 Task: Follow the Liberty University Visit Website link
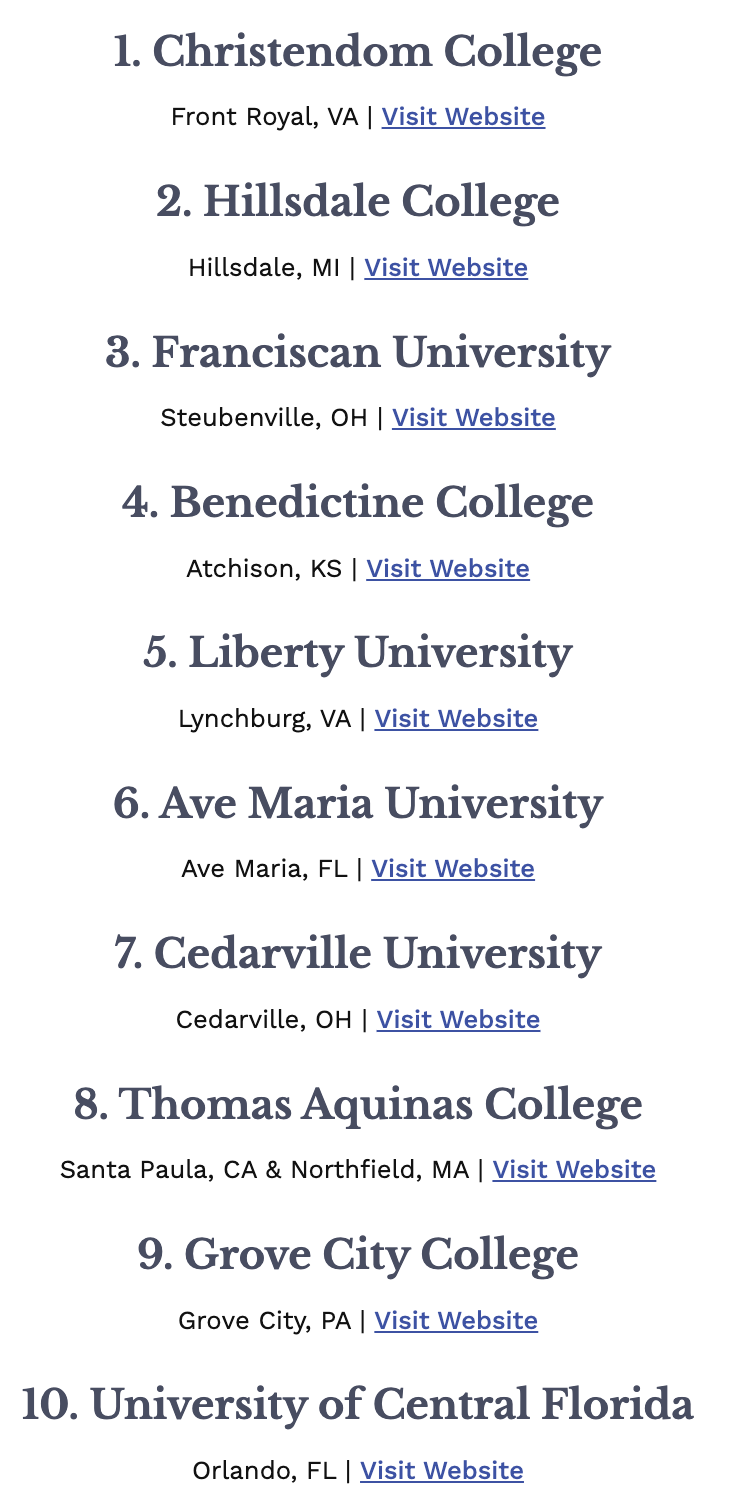click(456, 719)
